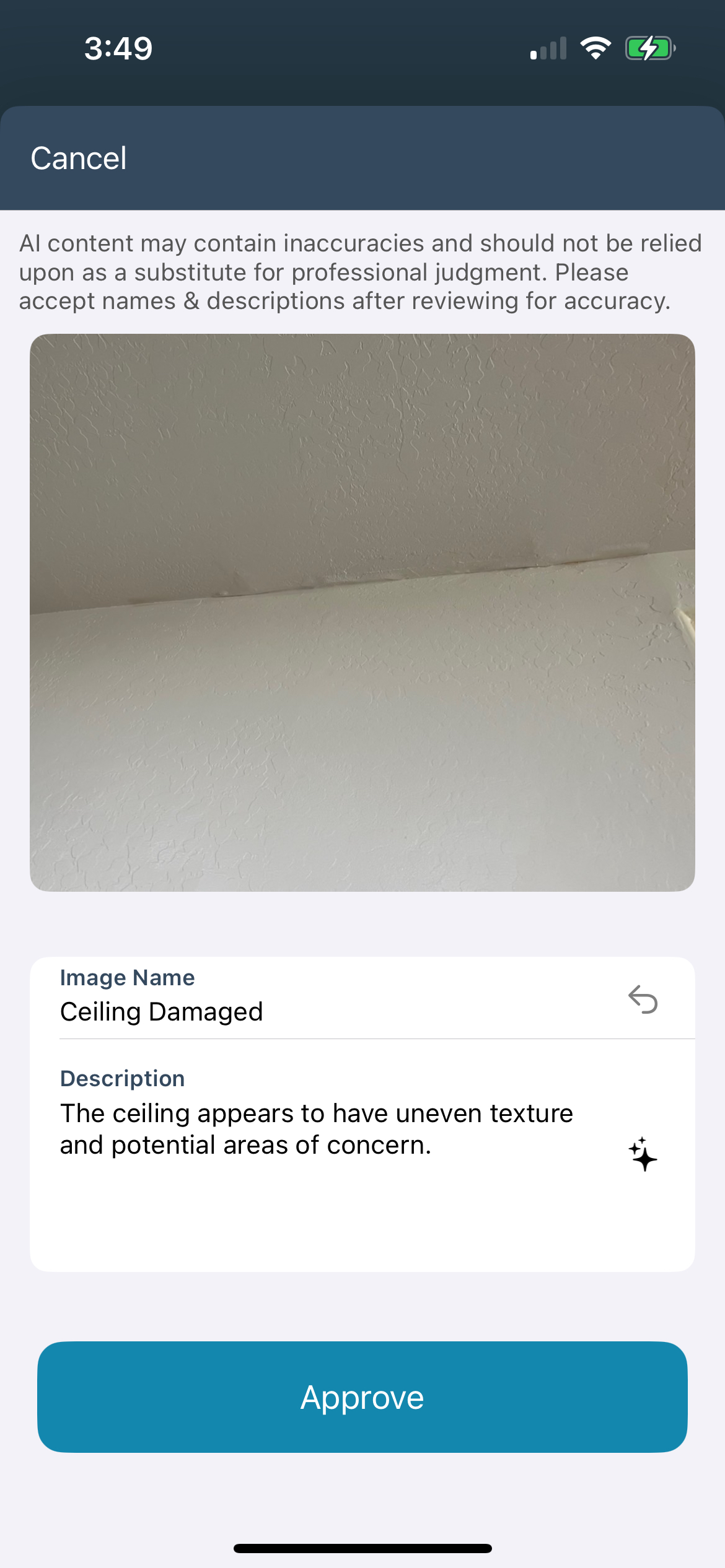Image resolution: width=725 pixels, height=1568 pixels.
Task: Regenerate the description with the AI sparkle icon
Action: click(x=643, y=1154)
